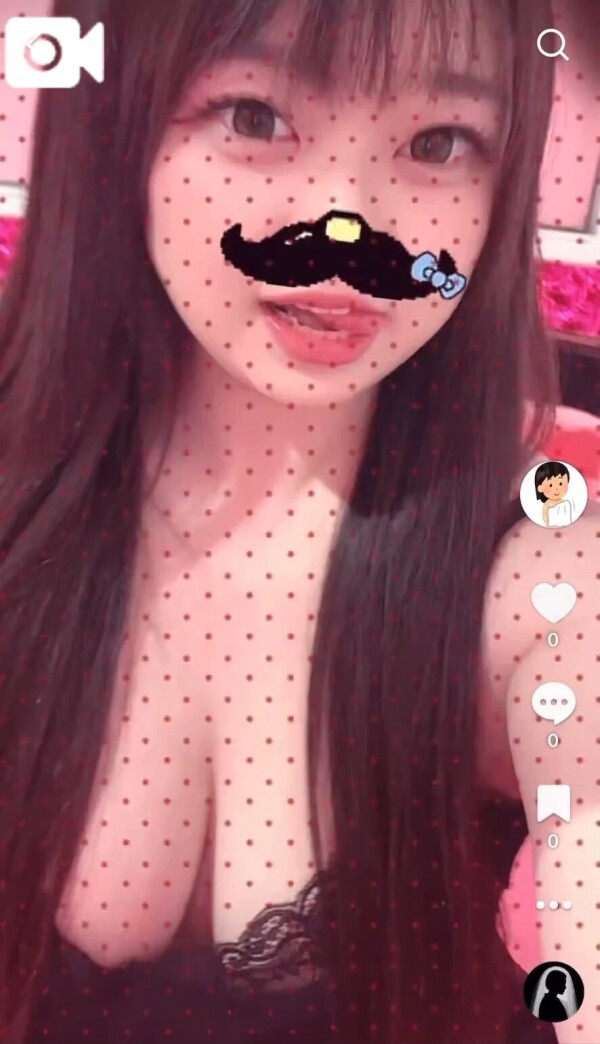The image size is (600, 1044).
Task: Like this video with the heart
Action: [553, 603]
